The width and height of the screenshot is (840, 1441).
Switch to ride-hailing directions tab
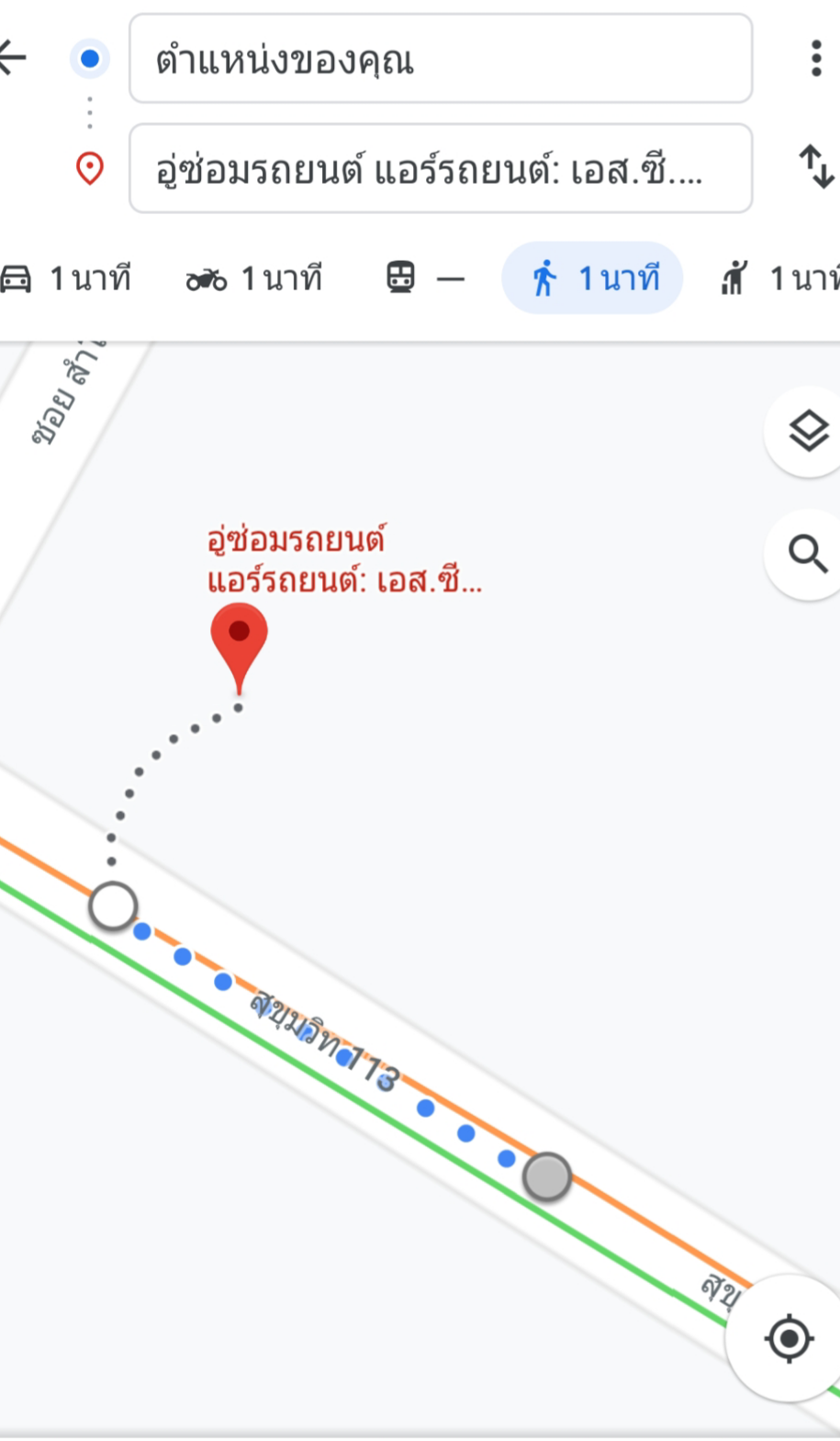(x=778, y=278)
